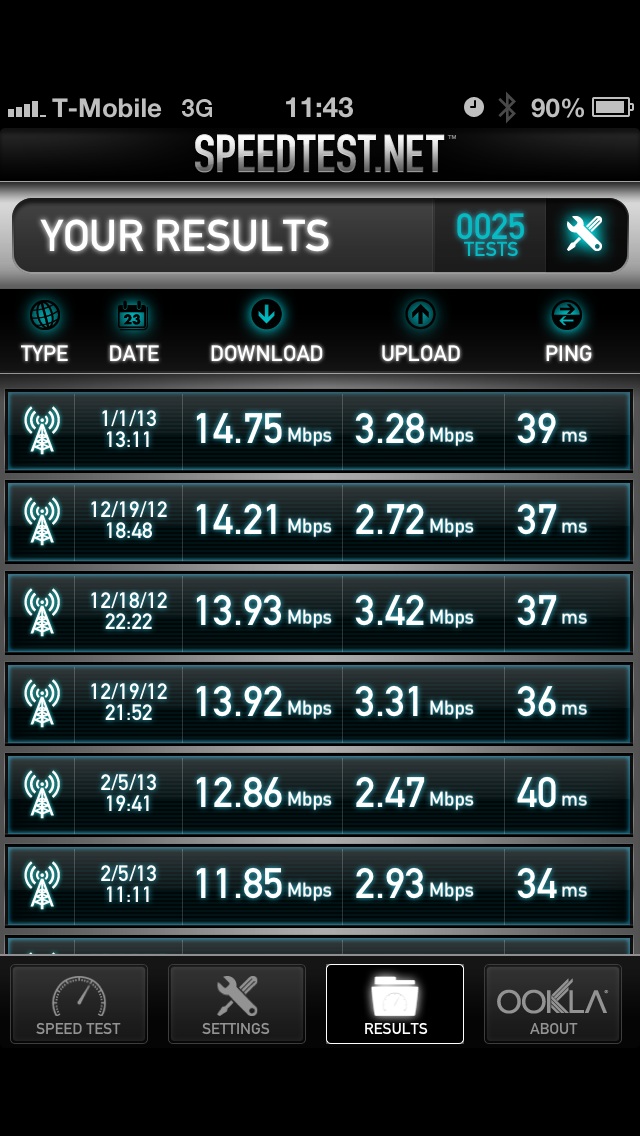Sort results by Type column
This screenshot has width=640, height=1136.
(x=44, y=333)
